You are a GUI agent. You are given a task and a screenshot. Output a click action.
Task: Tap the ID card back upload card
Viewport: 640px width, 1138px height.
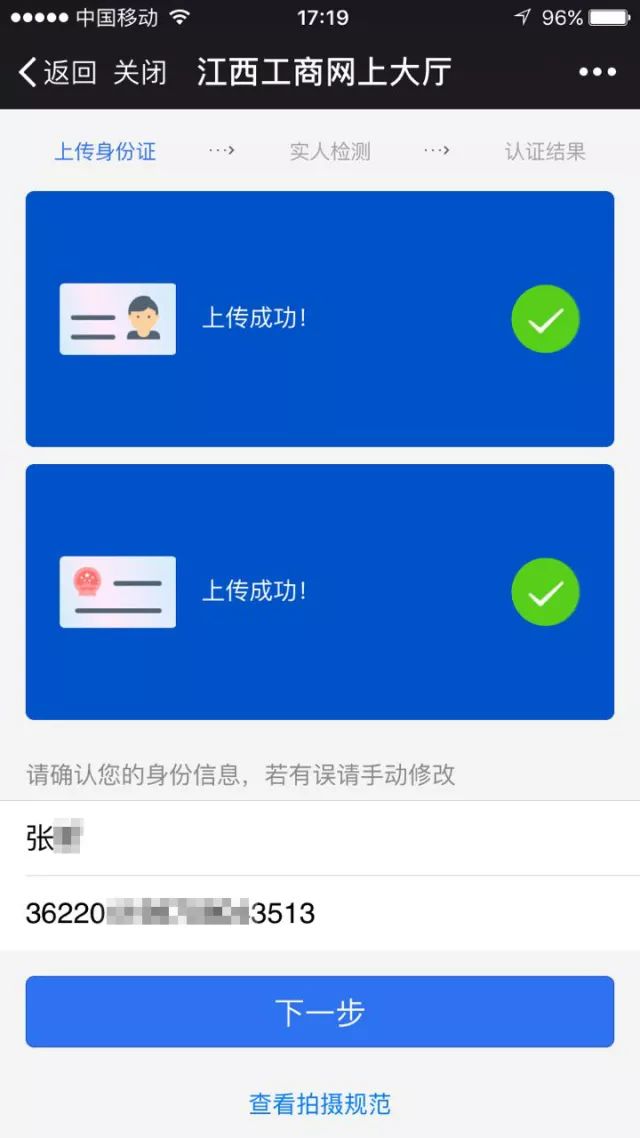tap(319, 591)
